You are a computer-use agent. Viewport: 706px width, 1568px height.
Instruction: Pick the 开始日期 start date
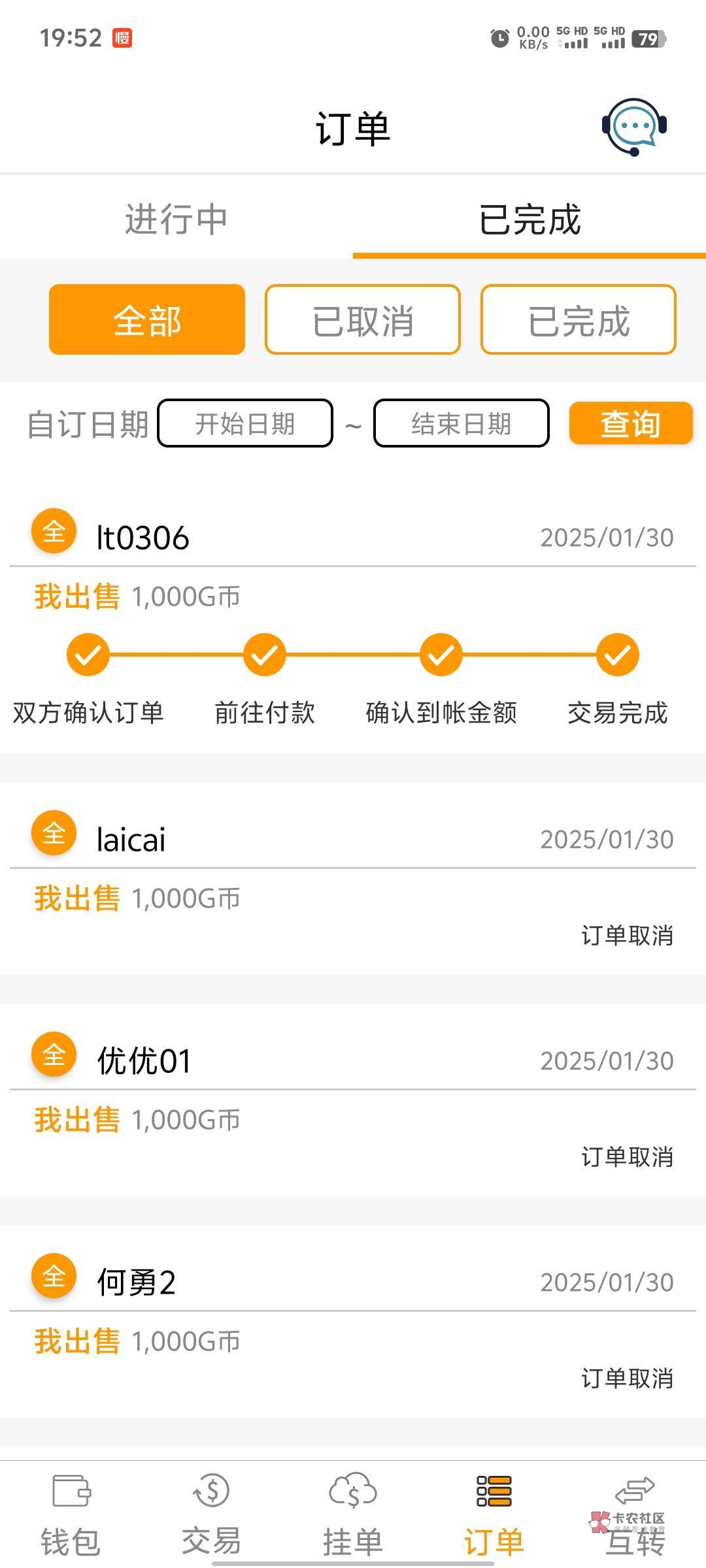(245, 423)
